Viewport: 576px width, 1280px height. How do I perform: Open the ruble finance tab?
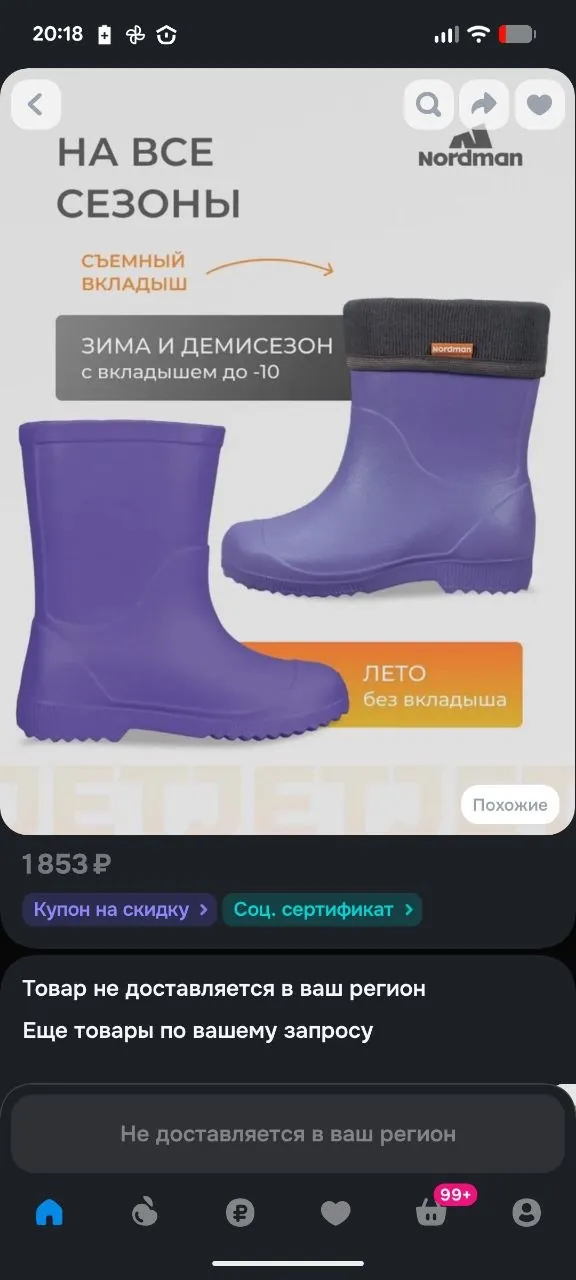(x=240, y=1213)
